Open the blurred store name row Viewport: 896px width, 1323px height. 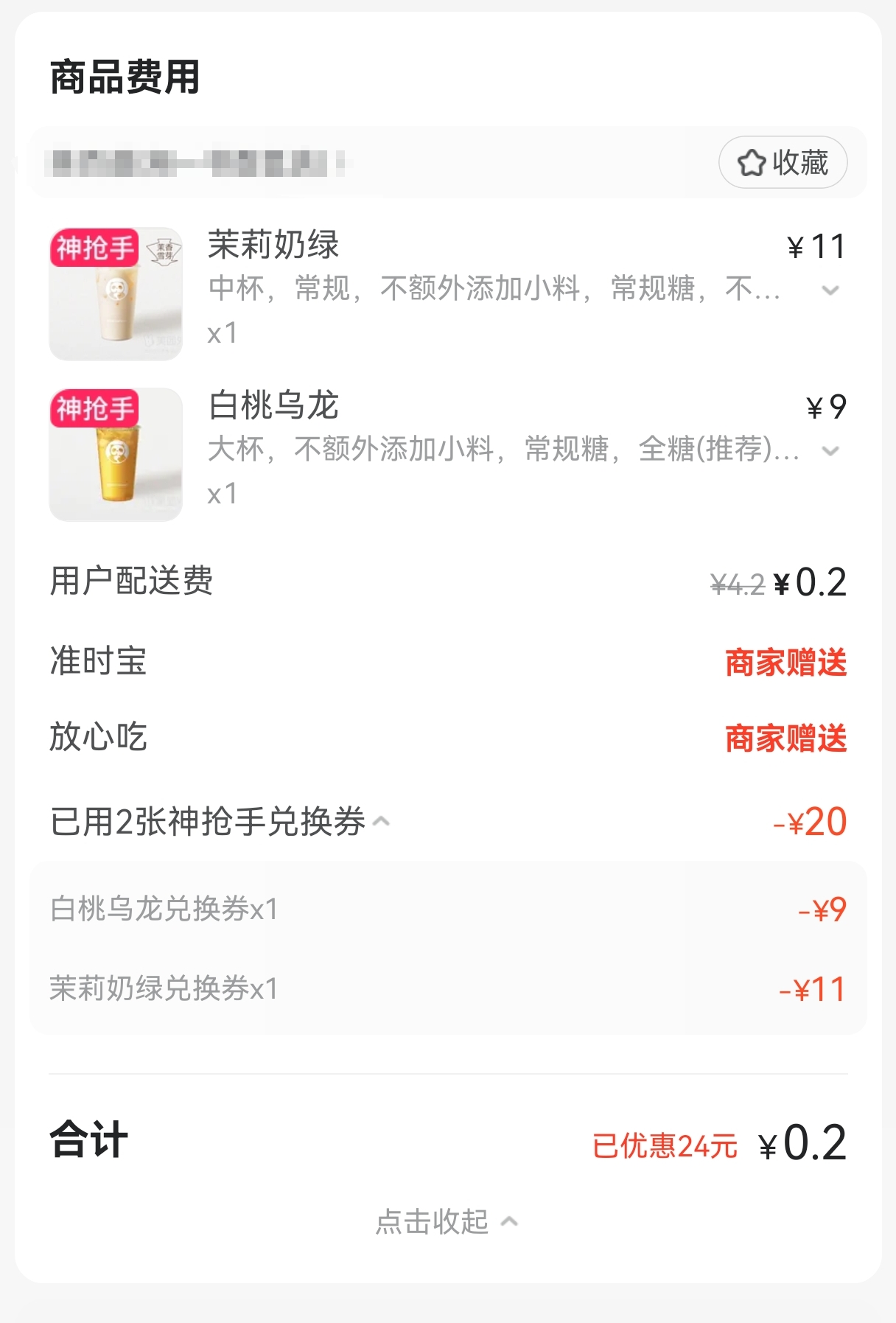(199, 163)
